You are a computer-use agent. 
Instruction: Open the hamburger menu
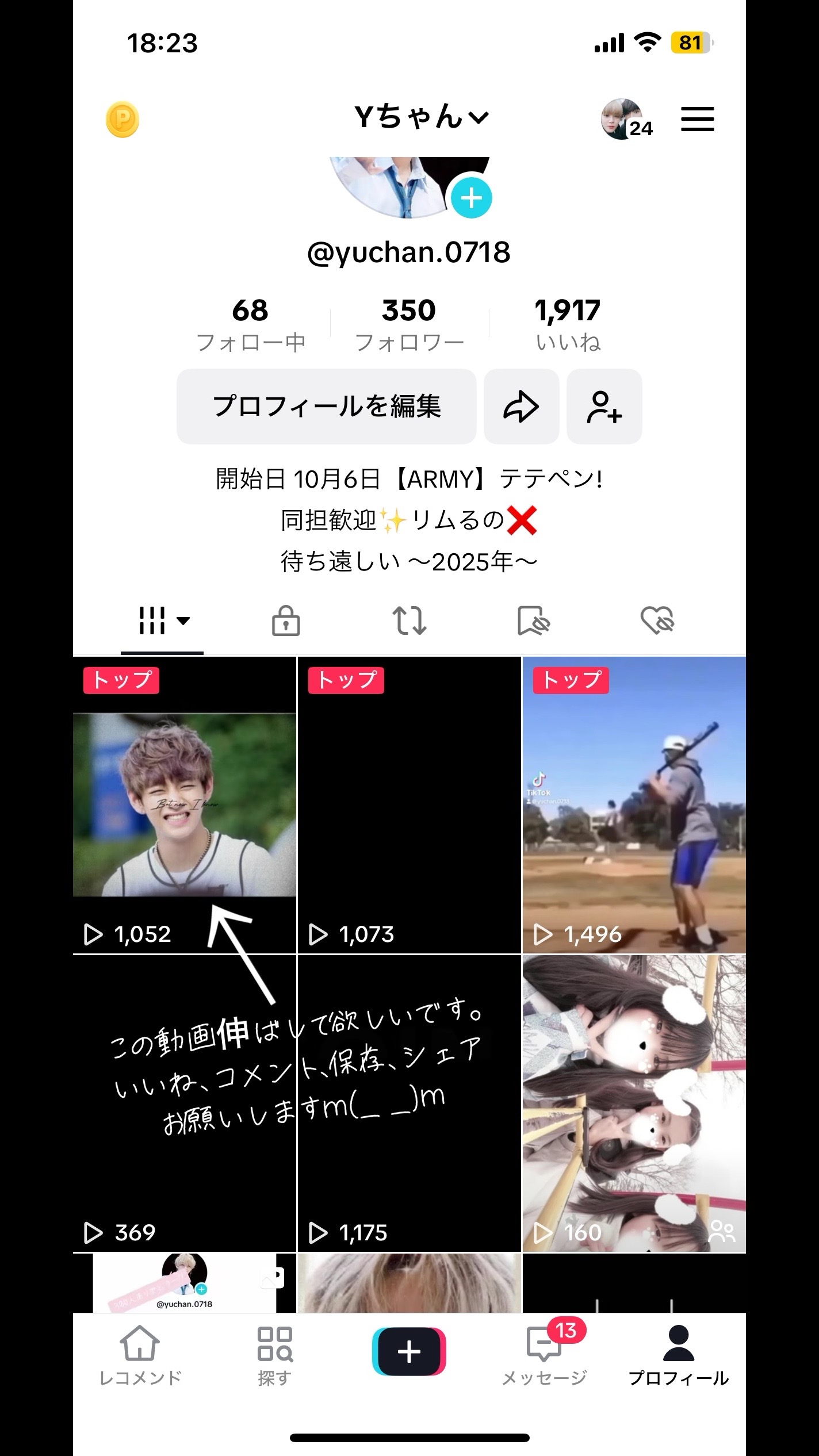tap(697, 120)
